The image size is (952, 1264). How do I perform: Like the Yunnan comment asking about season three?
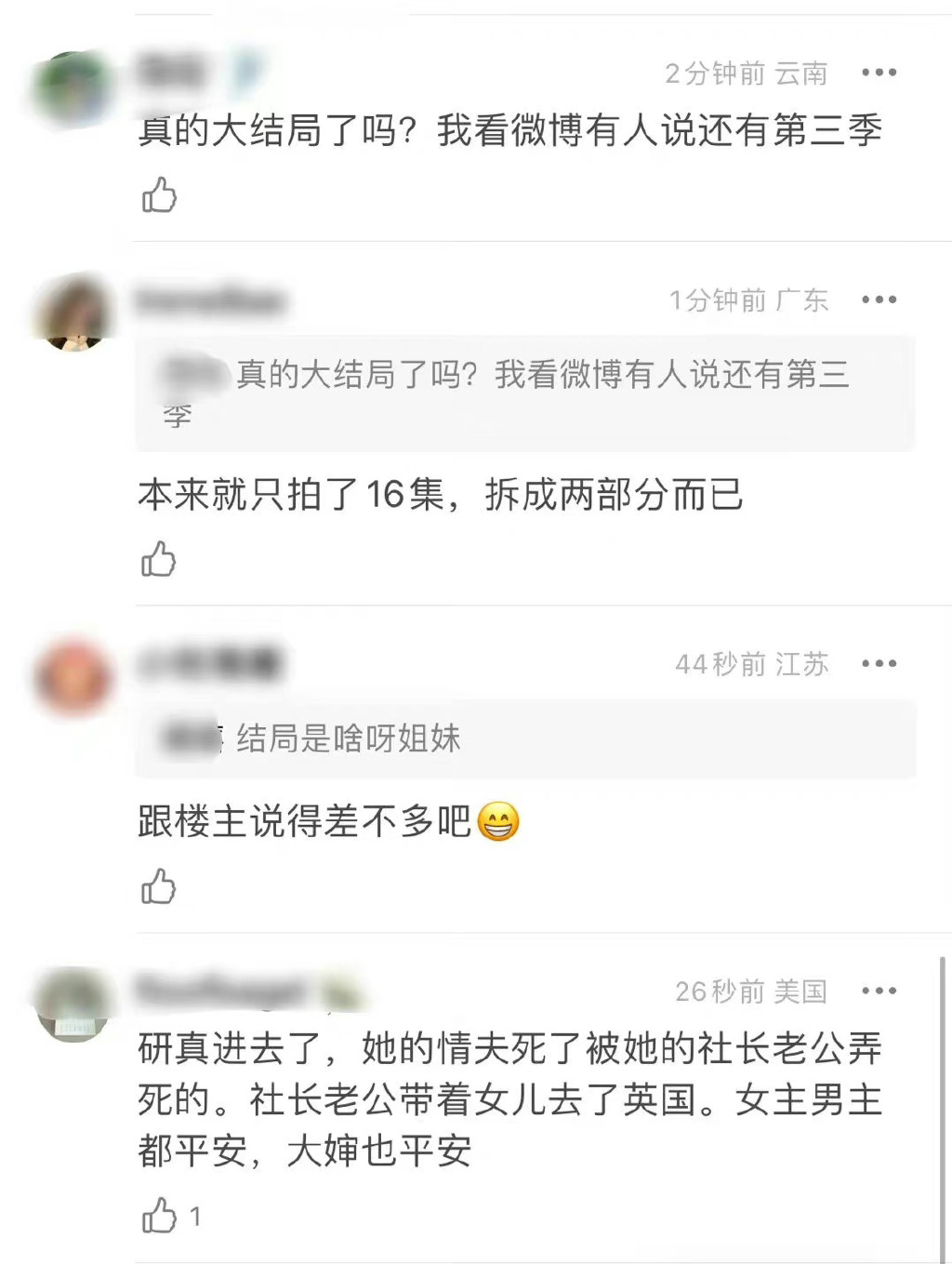(159, 195)
